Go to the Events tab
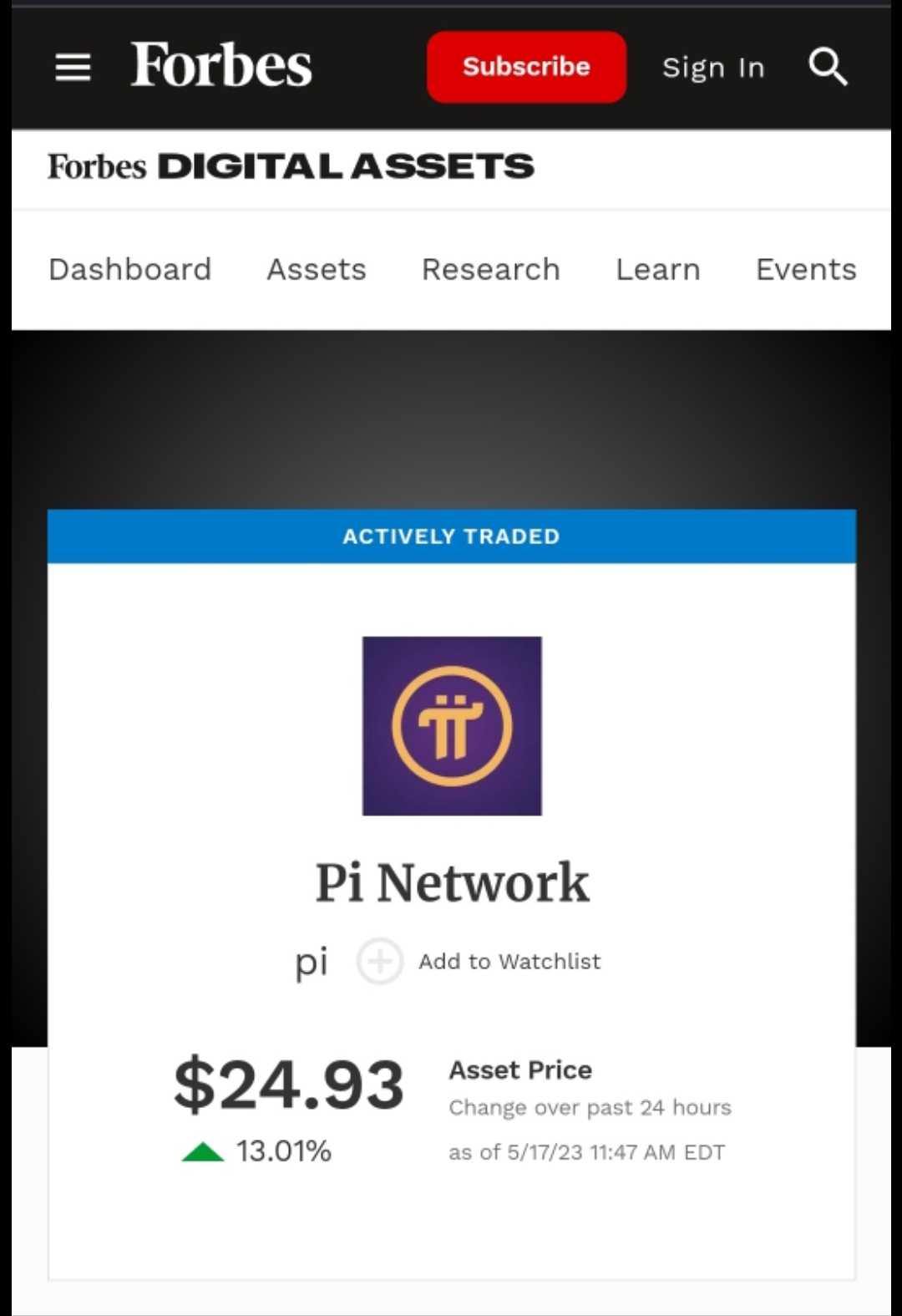 [x=806, y=269]
